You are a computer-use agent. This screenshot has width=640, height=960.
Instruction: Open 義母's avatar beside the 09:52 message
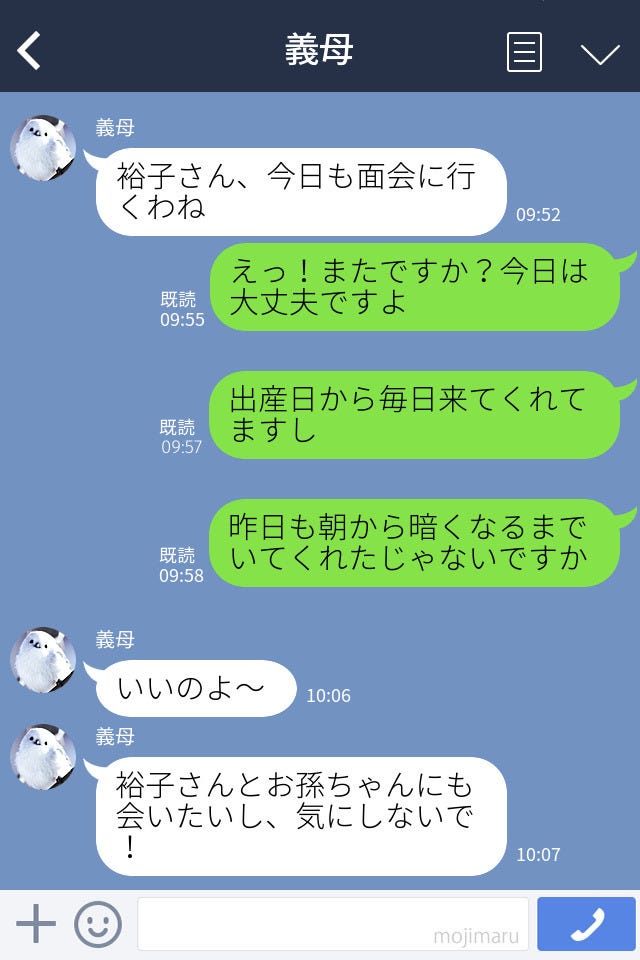pos(43,149)
